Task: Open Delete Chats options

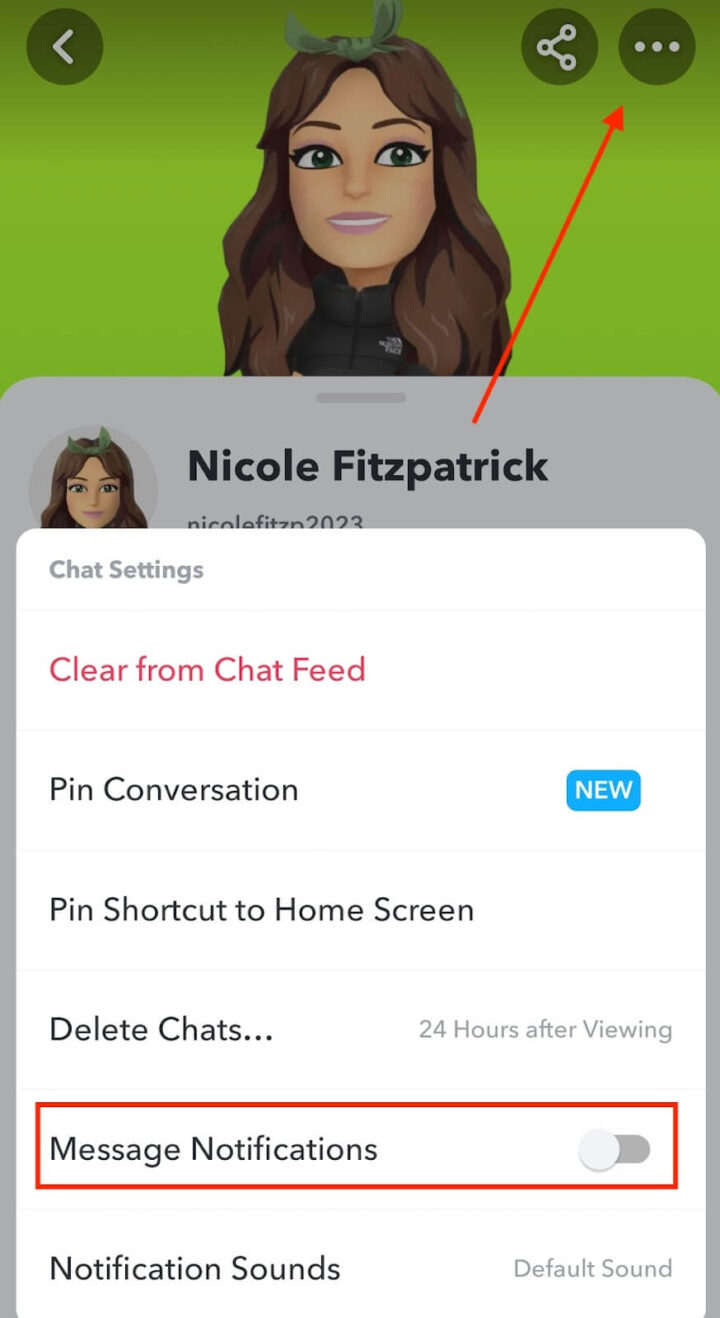Action: point(161,1029)
